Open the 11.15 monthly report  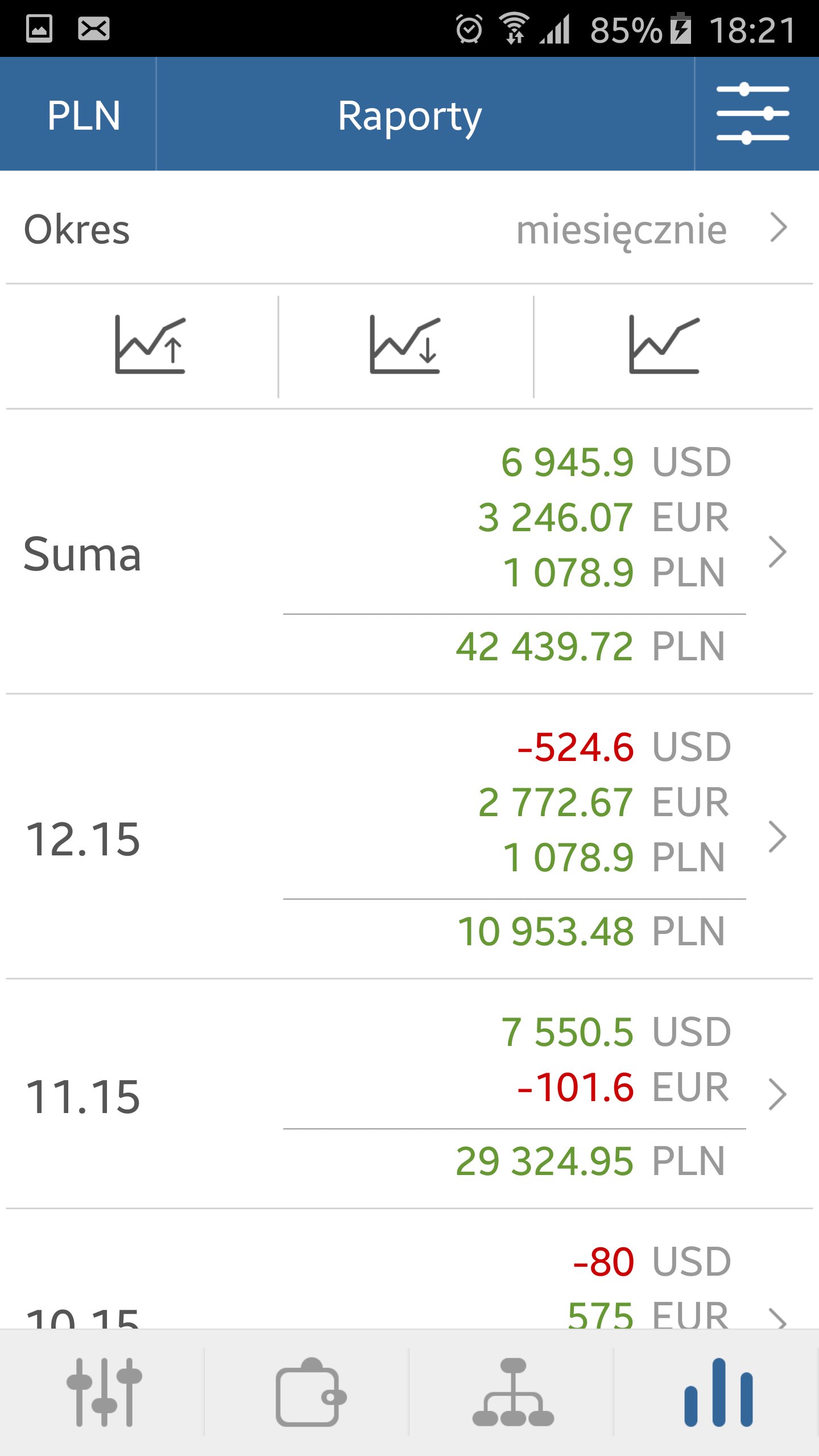[409, 1094]
